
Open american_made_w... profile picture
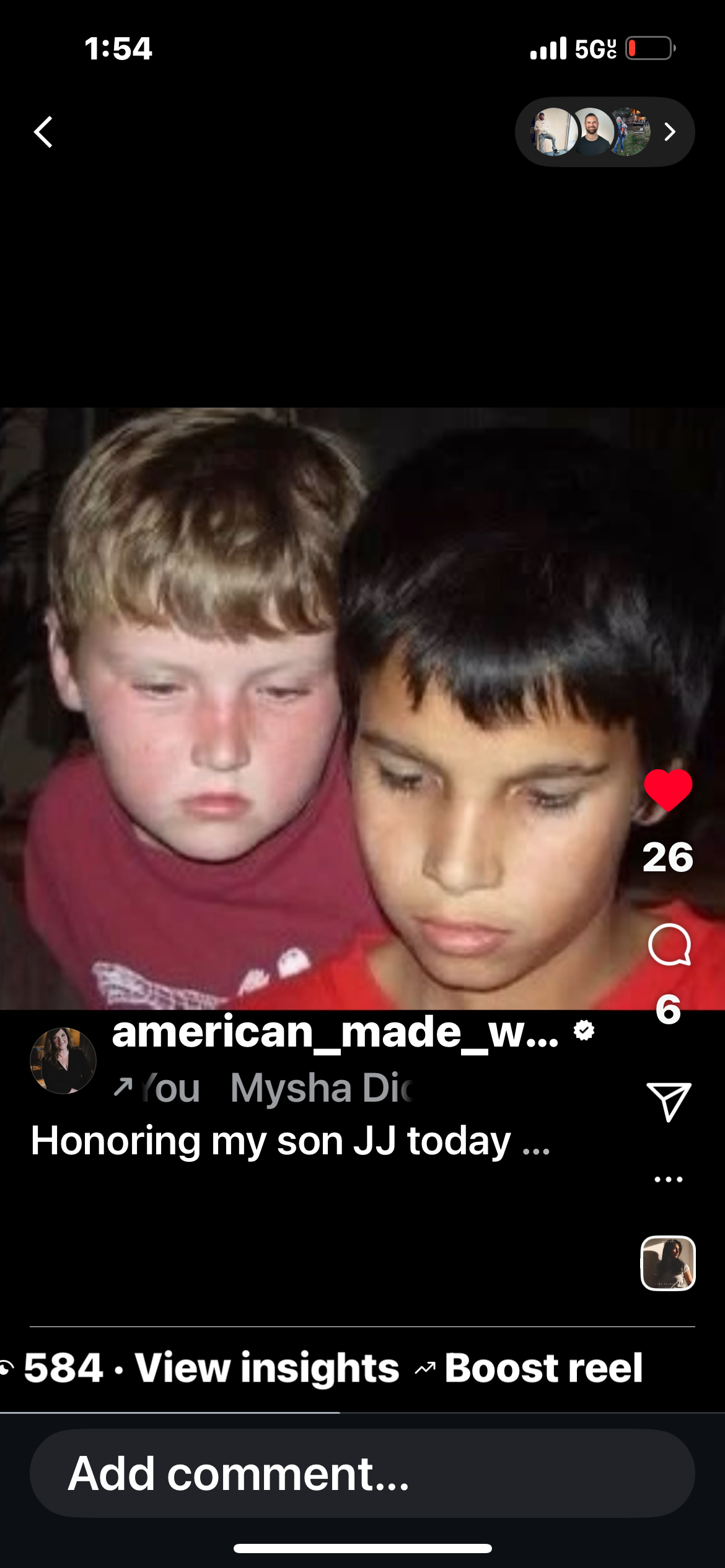(63, 1060)
